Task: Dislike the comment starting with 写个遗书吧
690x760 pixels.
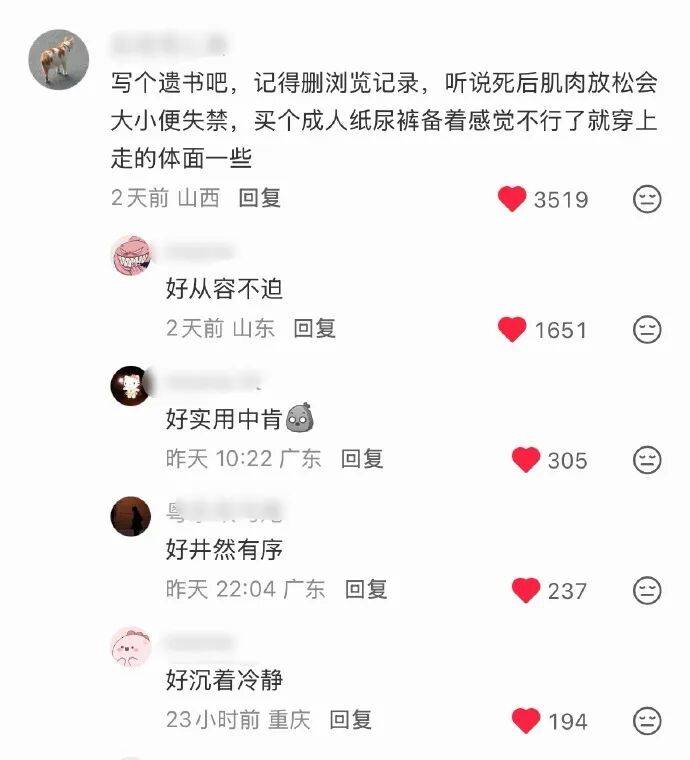Action: click(647, 199)
